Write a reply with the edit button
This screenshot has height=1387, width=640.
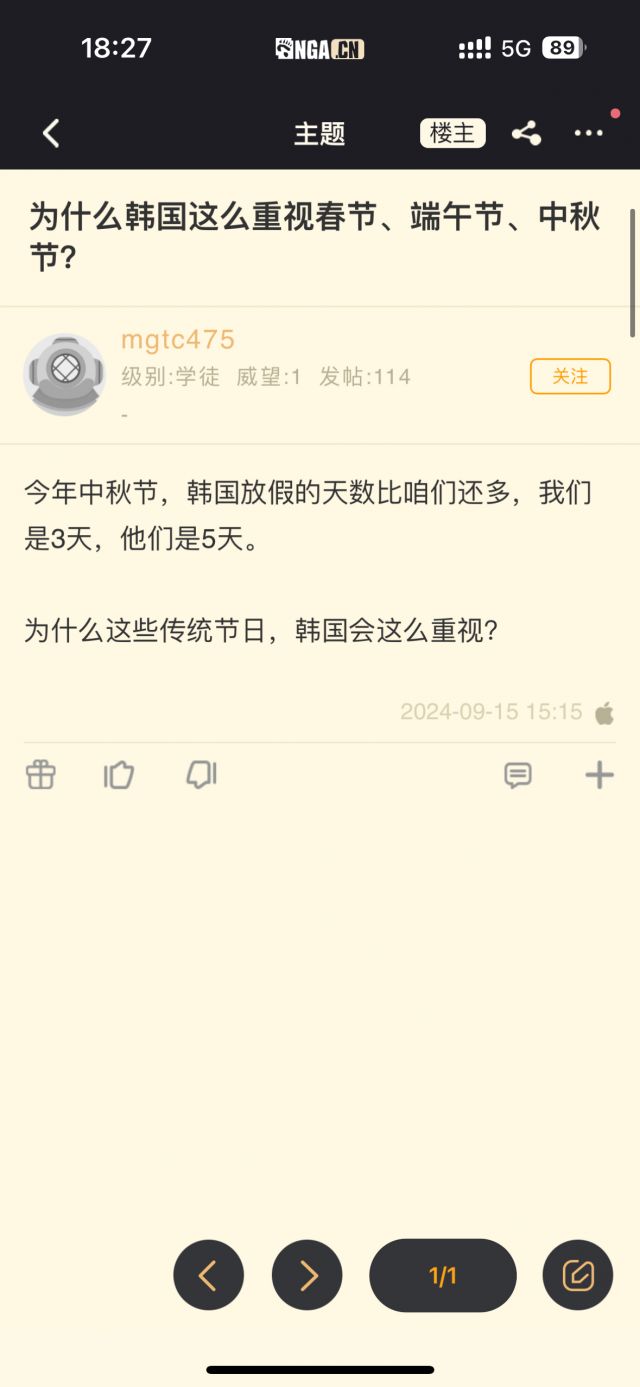click(578, 1275)
